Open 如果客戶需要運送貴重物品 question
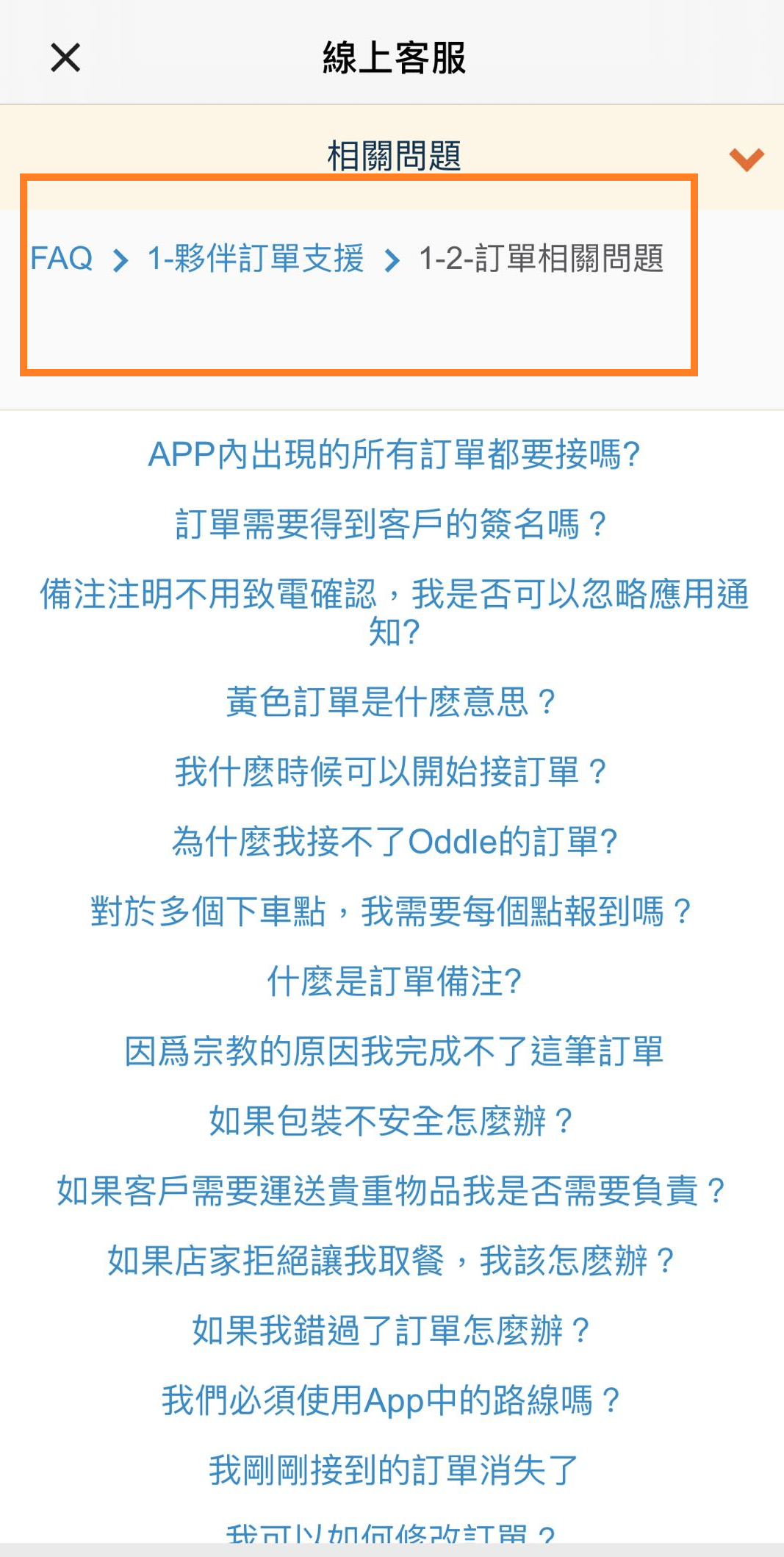This screenshot has height=1557, width=784. tap(392, 1191)
